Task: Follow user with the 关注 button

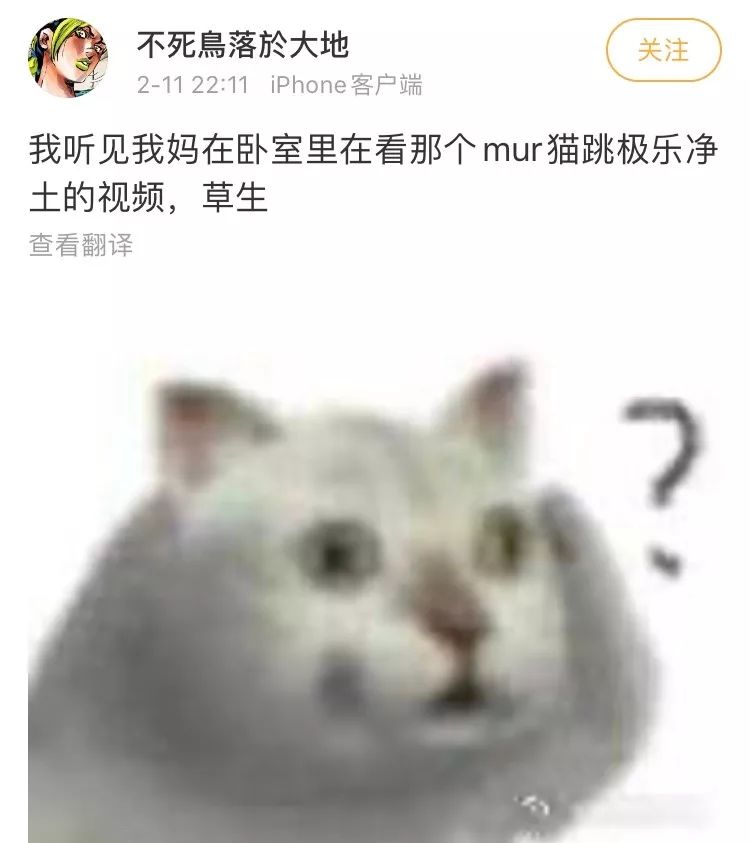Action: pos(663,50)
